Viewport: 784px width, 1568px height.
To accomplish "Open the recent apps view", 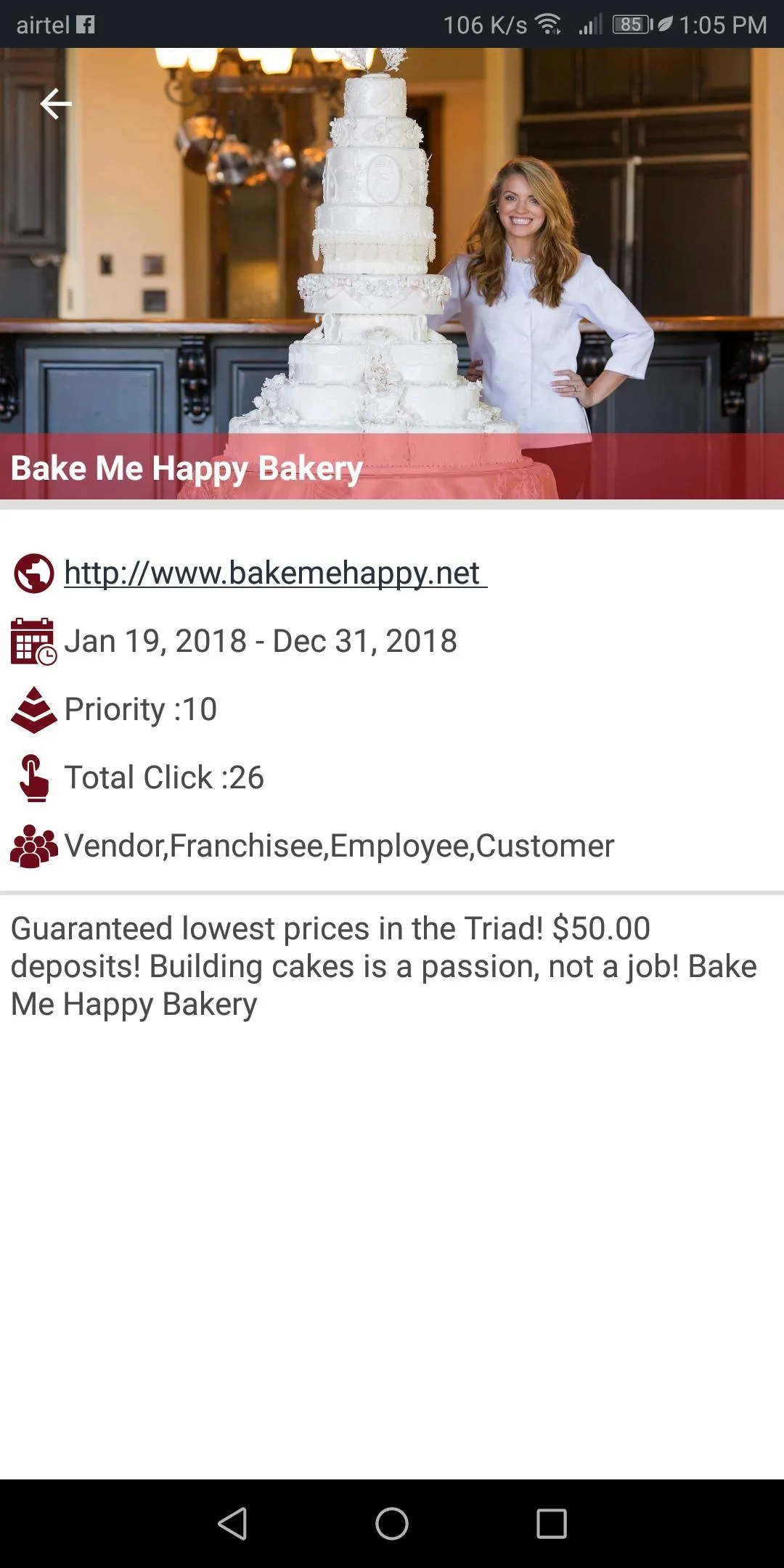I will click(x=552, y=1523).
